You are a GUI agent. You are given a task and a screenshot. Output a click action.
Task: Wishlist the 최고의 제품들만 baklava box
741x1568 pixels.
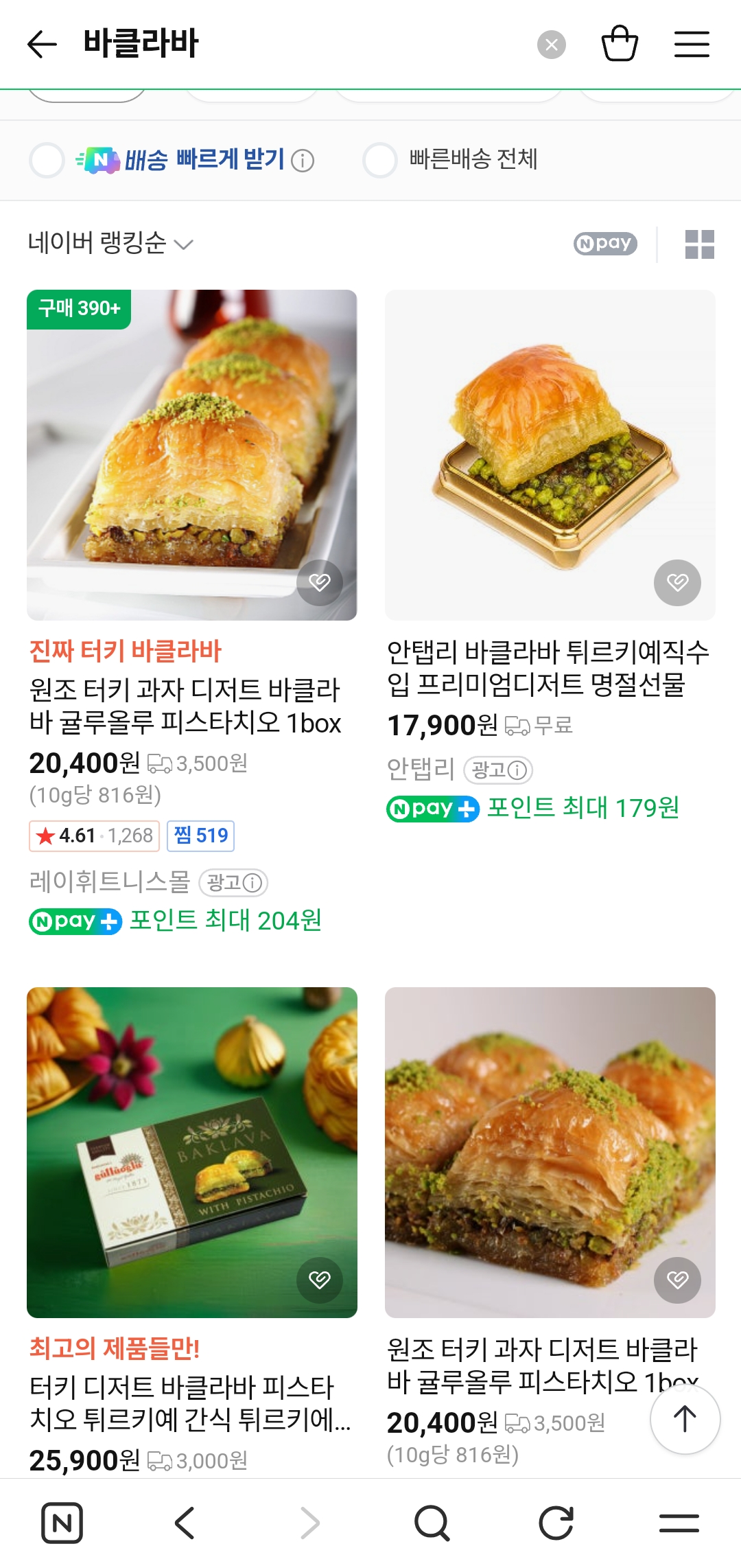[x=320, y=1280]
